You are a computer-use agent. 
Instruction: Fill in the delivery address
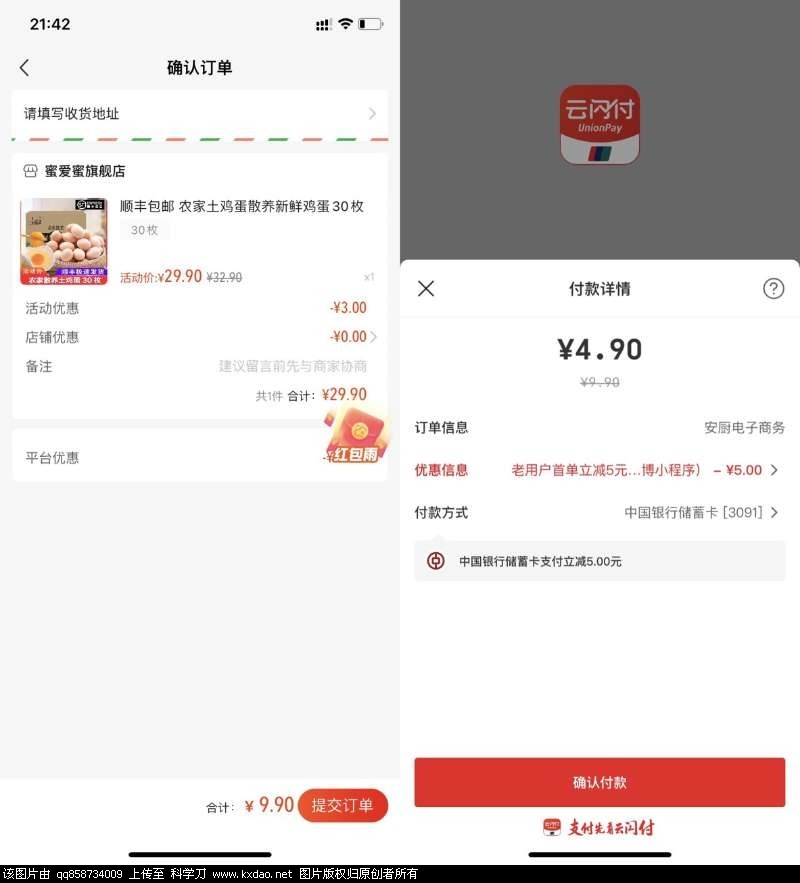coord(199,114)
